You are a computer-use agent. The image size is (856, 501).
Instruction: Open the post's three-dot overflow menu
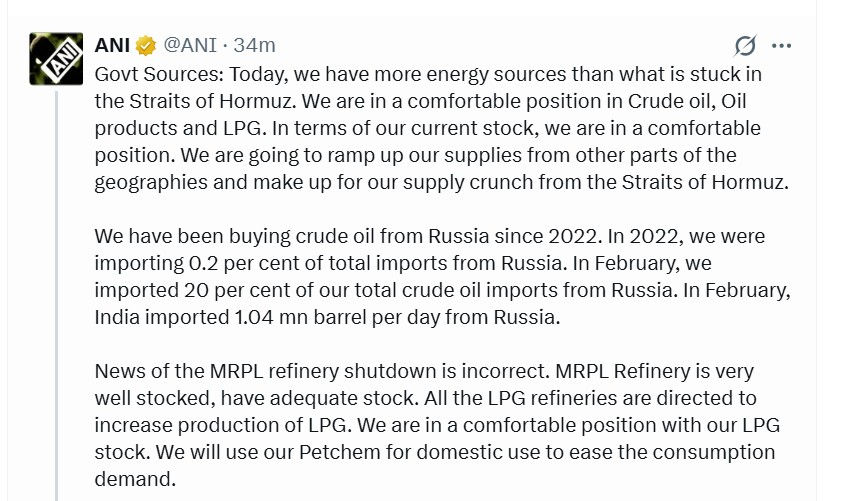pos(782,45)
